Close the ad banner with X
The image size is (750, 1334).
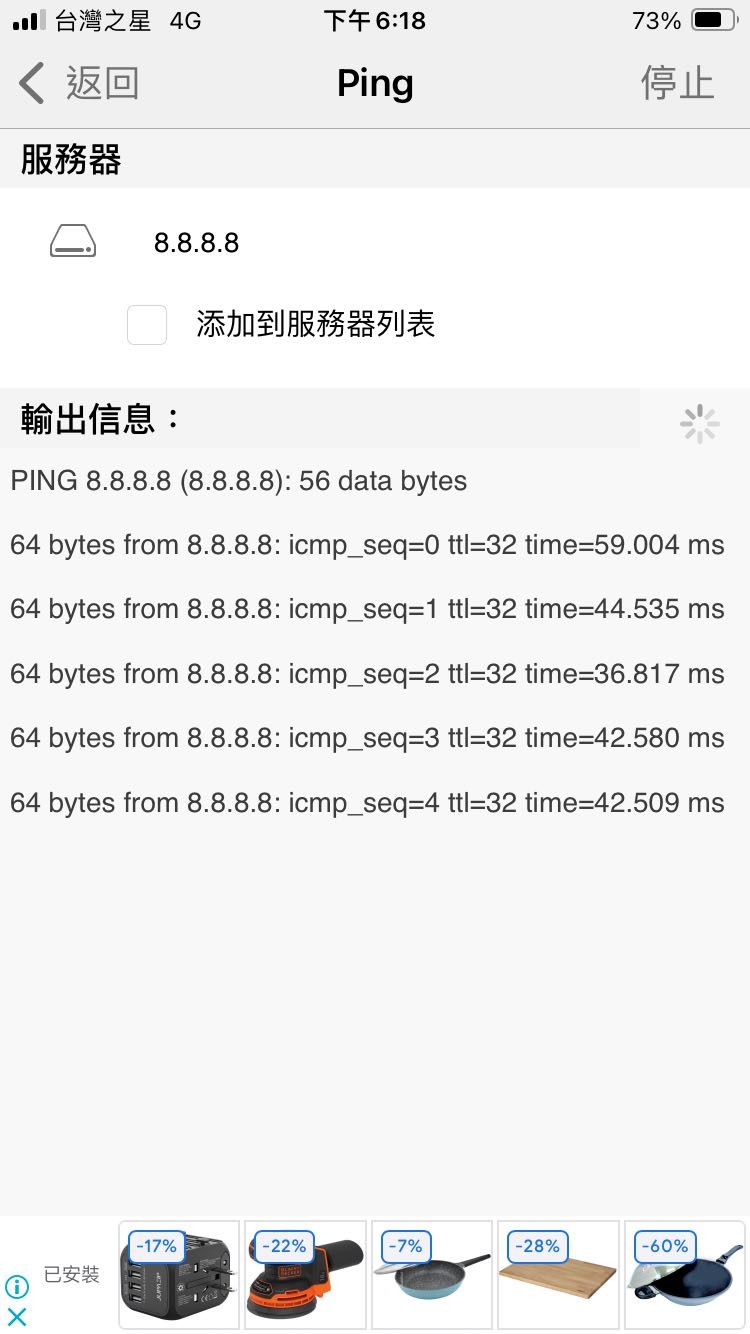tap(17, 1317)
